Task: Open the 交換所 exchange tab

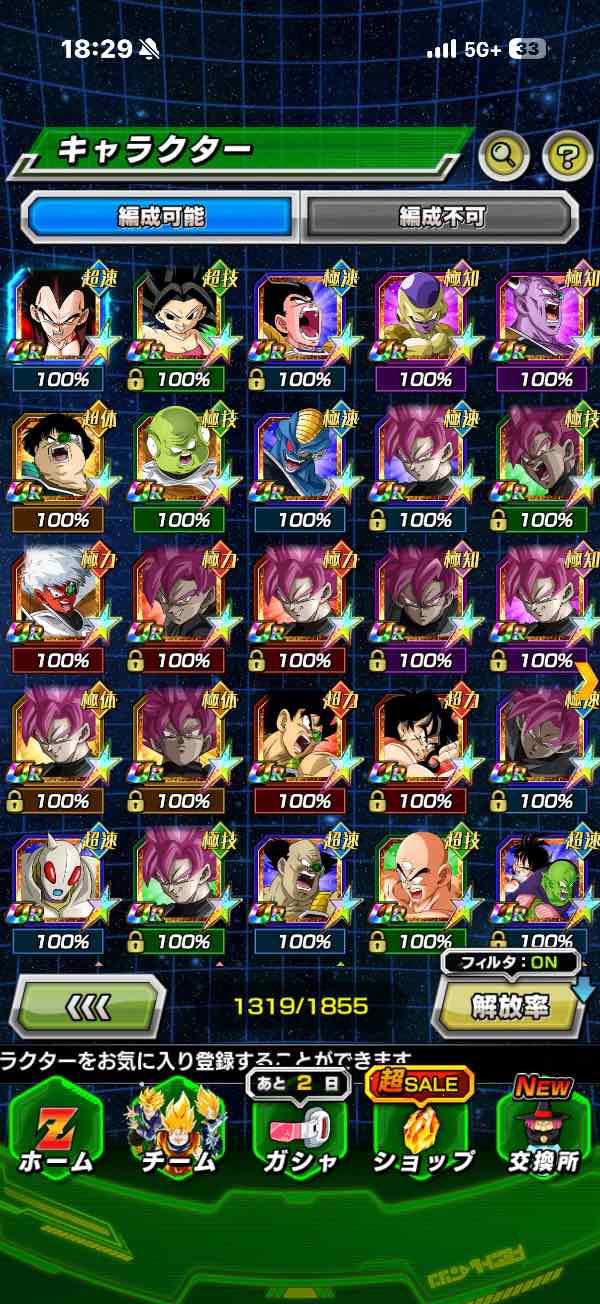Action: pos(543,1128)
